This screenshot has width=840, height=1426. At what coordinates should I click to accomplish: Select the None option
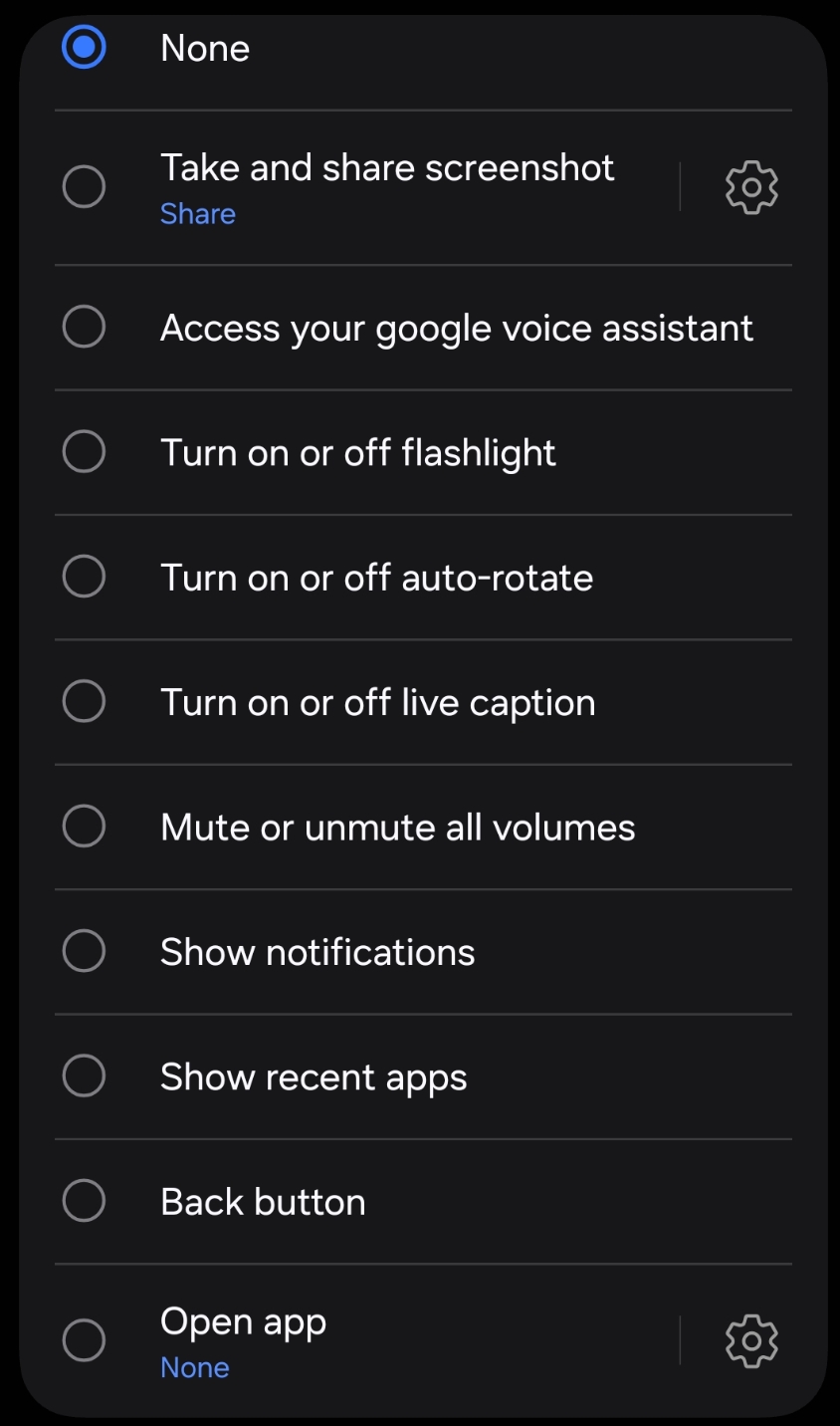pyautogui.click(x=84, y=47)
